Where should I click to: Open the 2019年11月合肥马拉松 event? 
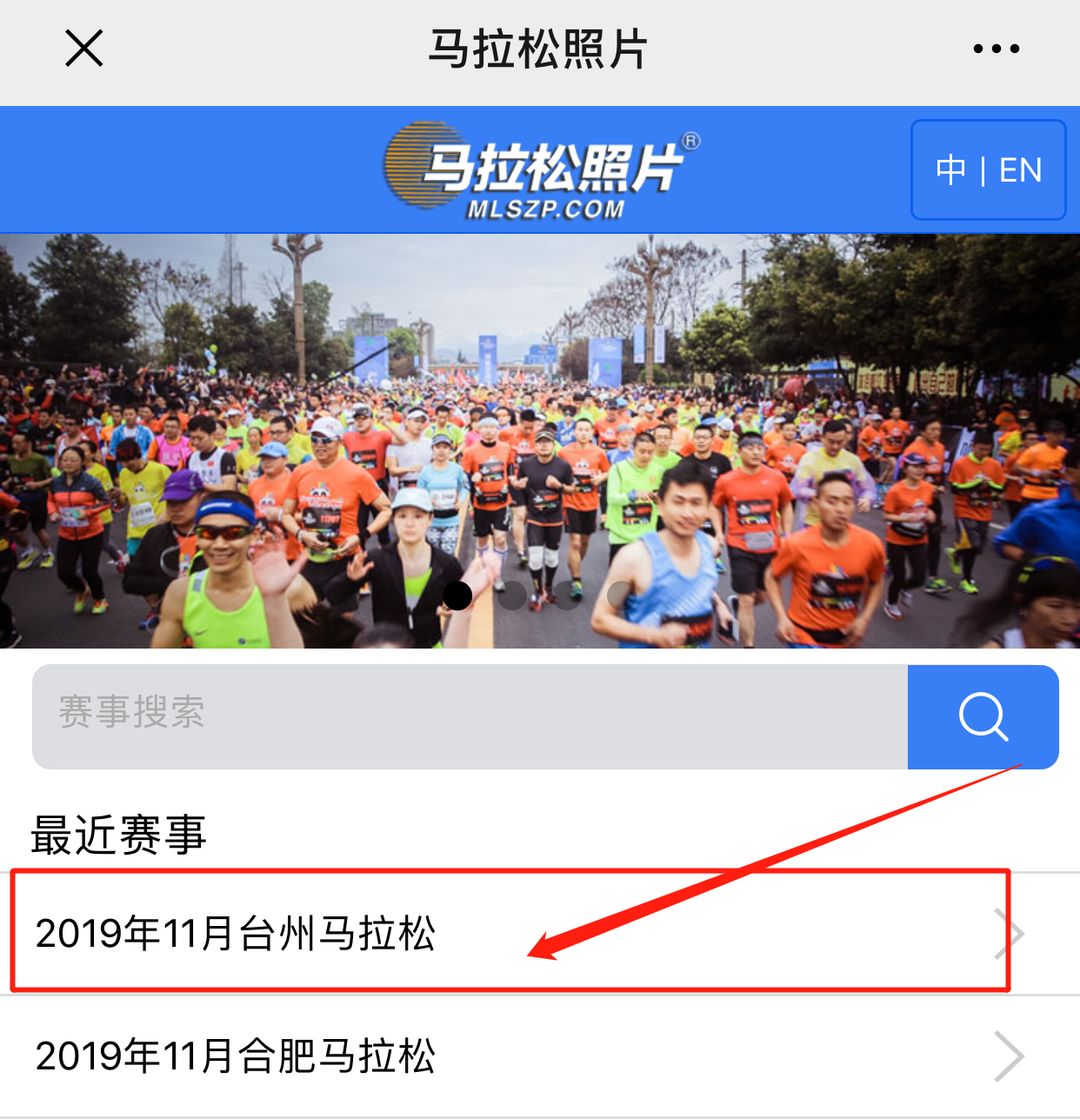pyautogui.click(x=510, y=1056)
